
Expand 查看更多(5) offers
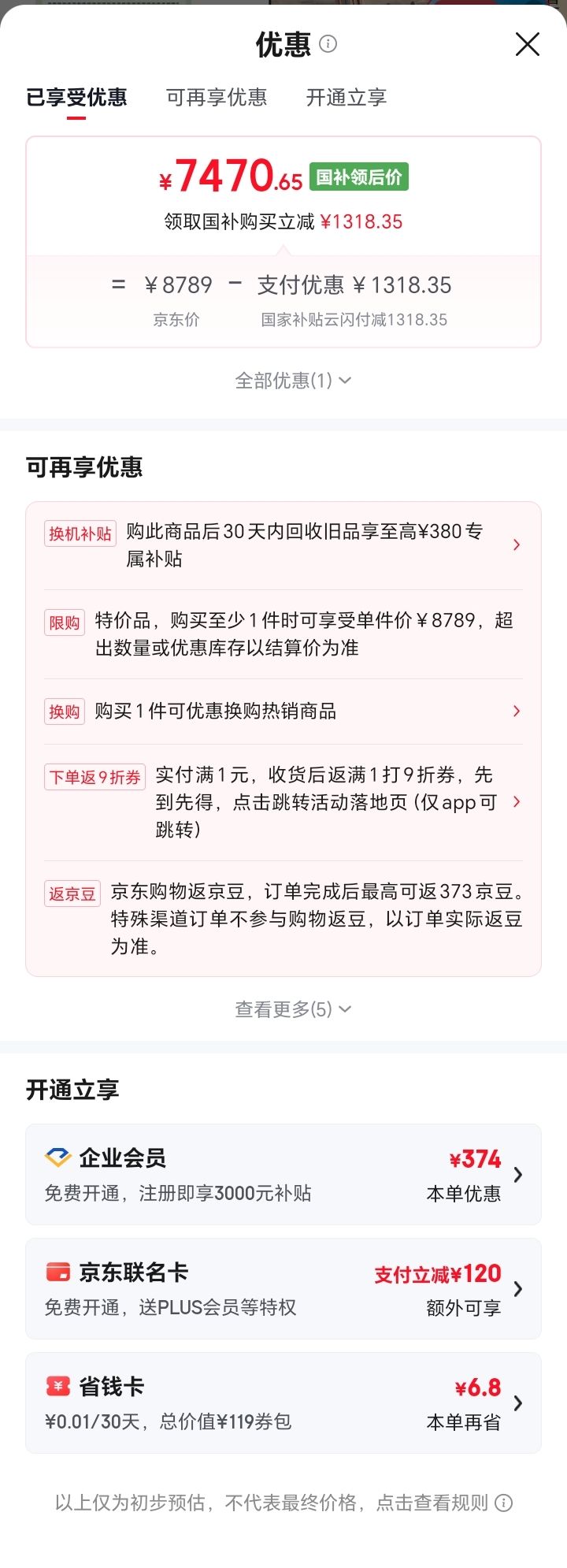click(x=293, y=1009)
